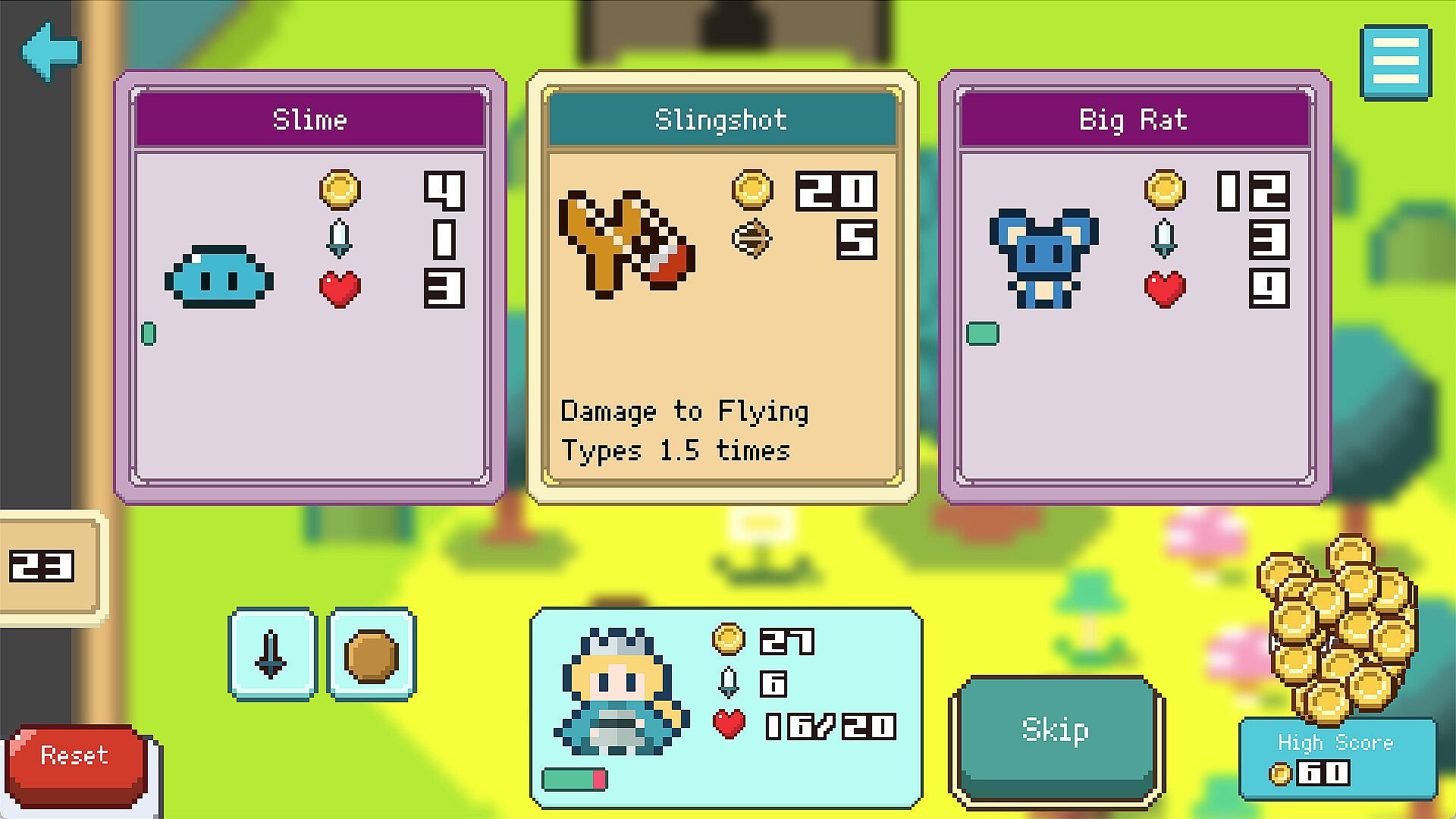Select the round shield inventory slot
The height and width of the screenshot is (819, 1456).
pos(371,654)
